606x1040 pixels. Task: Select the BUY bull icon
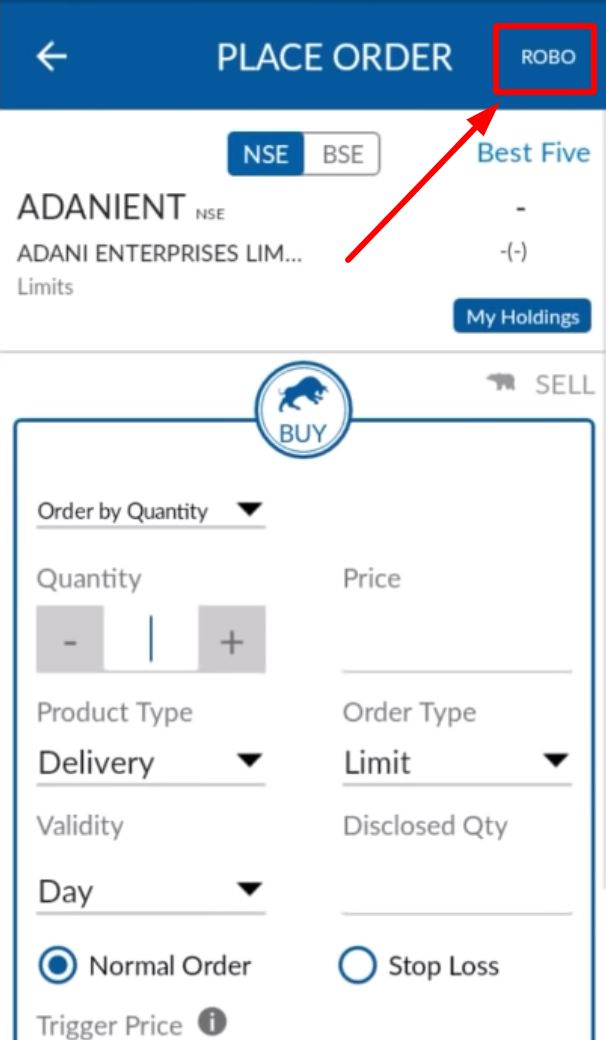click(304, 408)
